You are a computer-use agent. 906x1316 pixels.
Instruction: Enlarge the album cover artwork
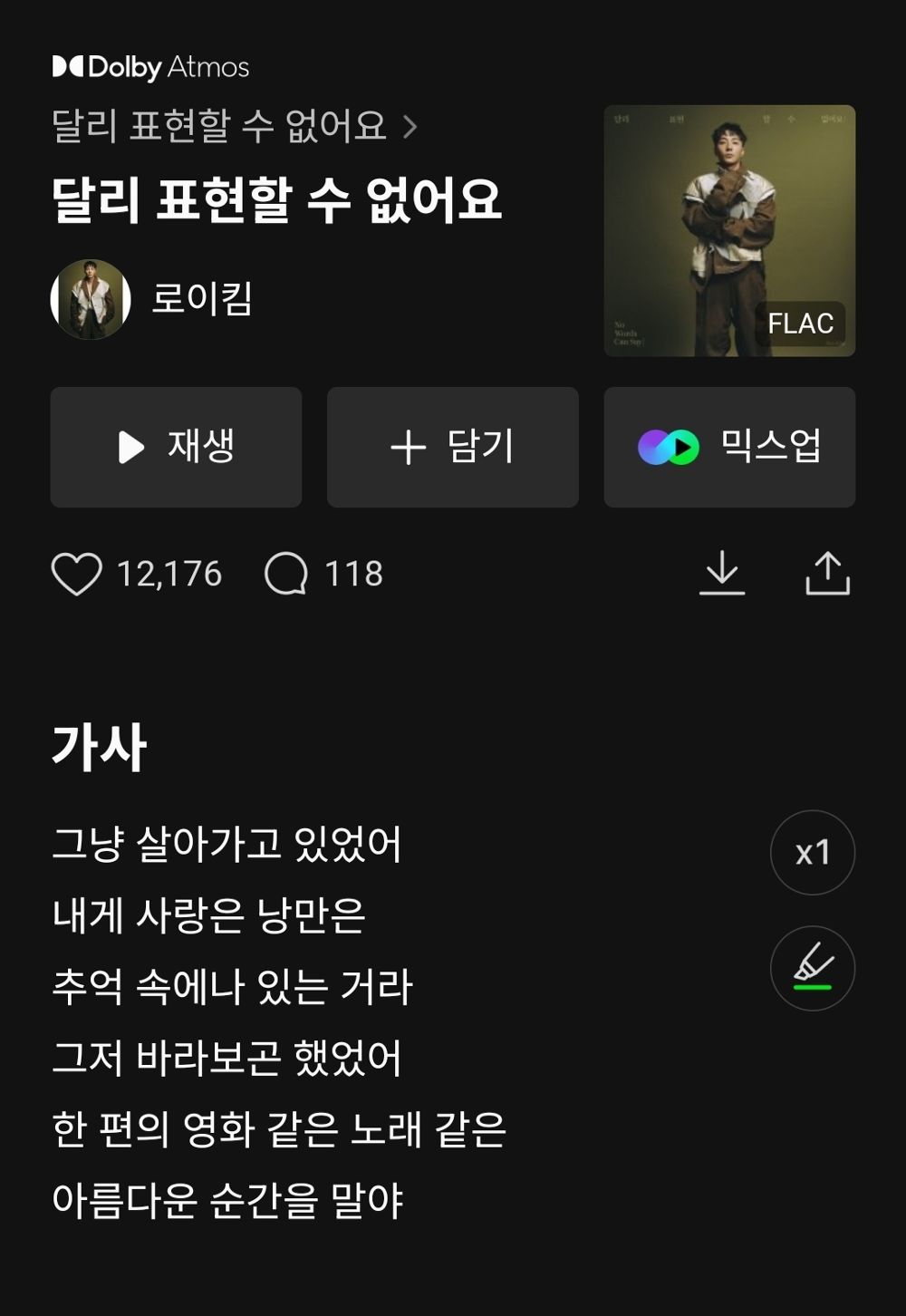729,227
